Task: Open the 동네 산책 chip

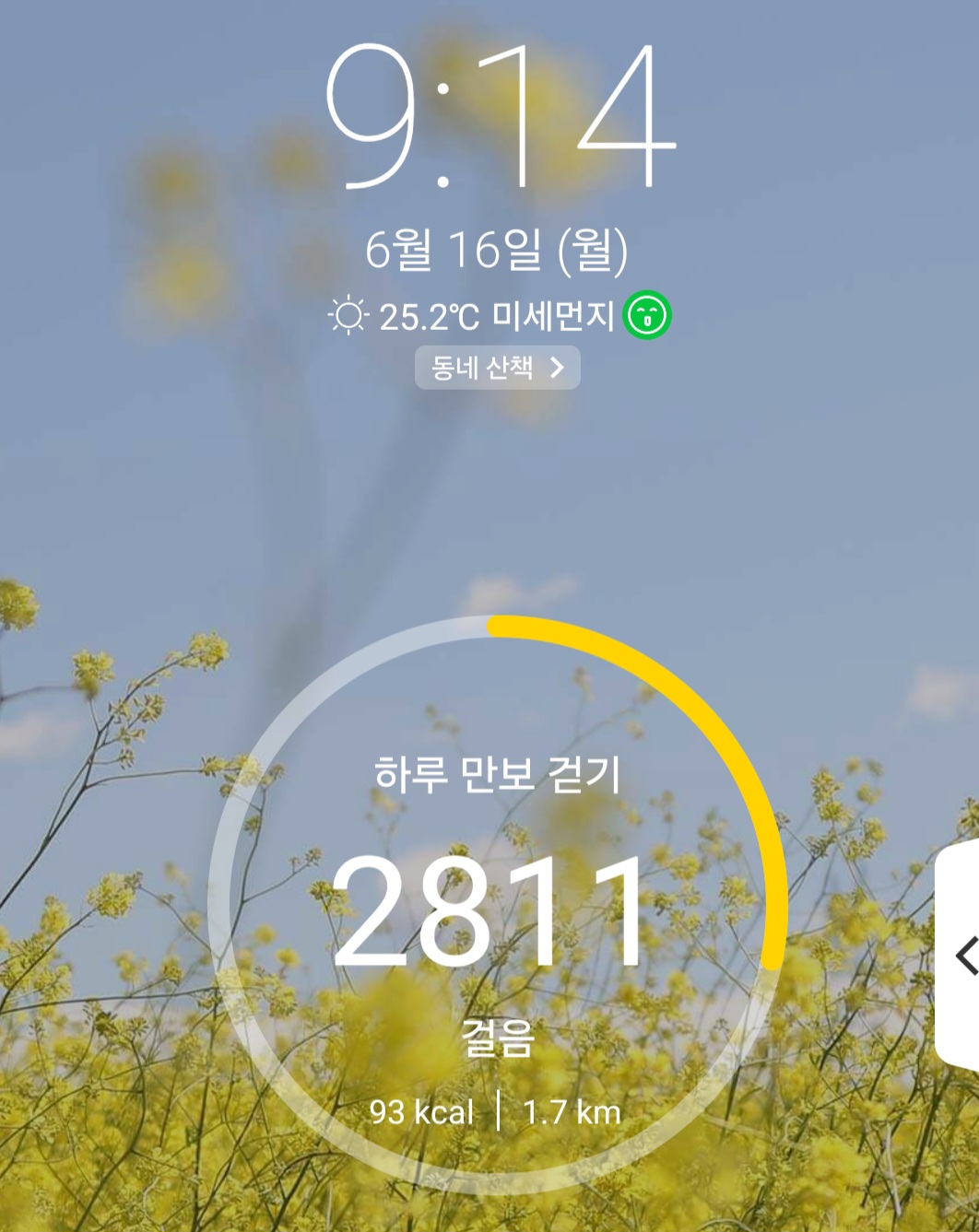Action: 497,368
